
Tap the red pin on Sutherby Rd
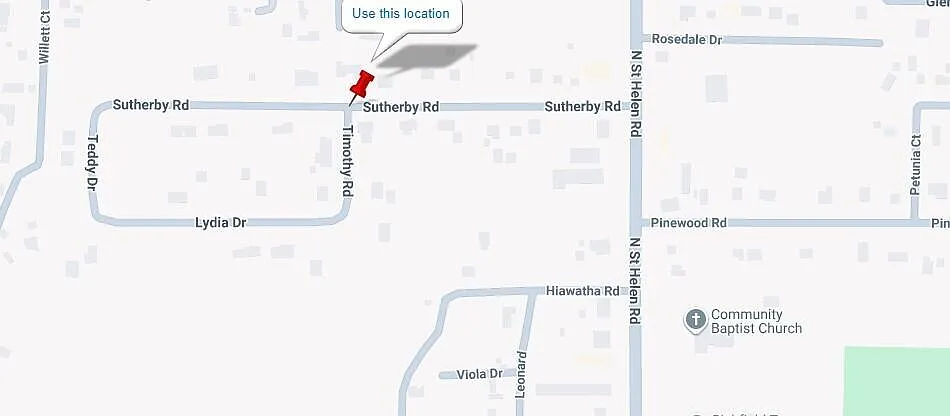tap(362, 82)
